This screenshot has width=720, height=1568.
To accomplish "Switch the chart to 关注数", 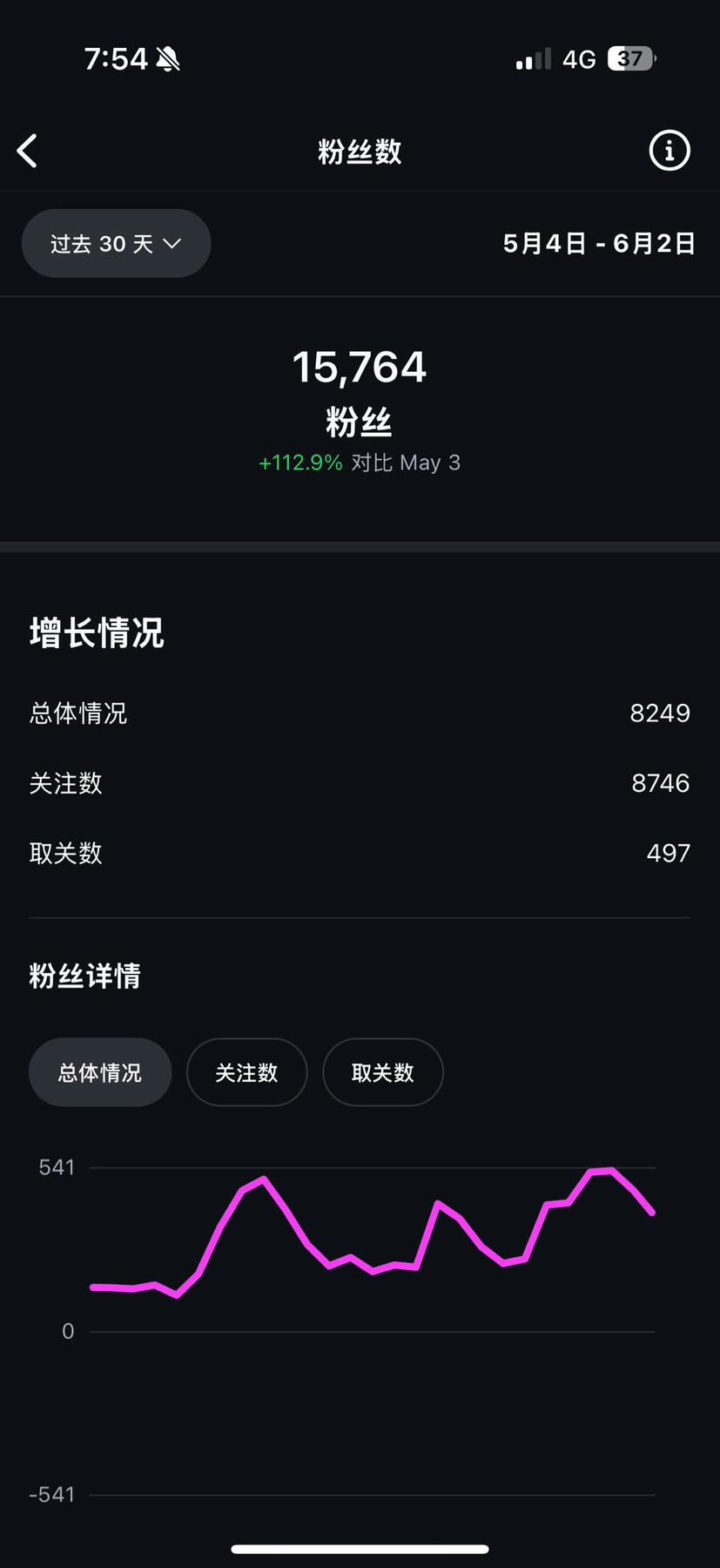I will (x=246, y=1072).
